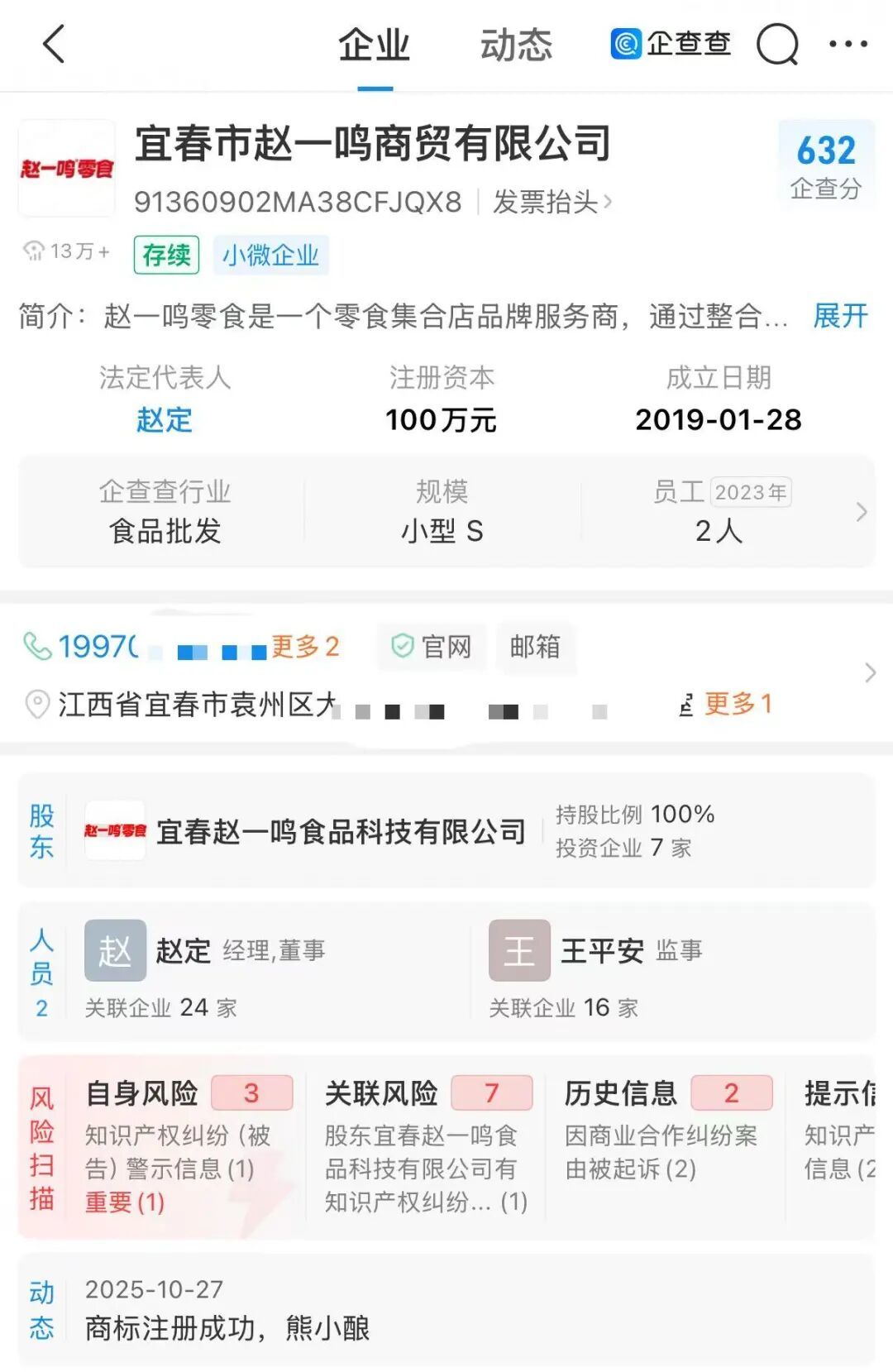Show more addresses via 更多1
Screen dimensions: 893x1372
point(737,704)
